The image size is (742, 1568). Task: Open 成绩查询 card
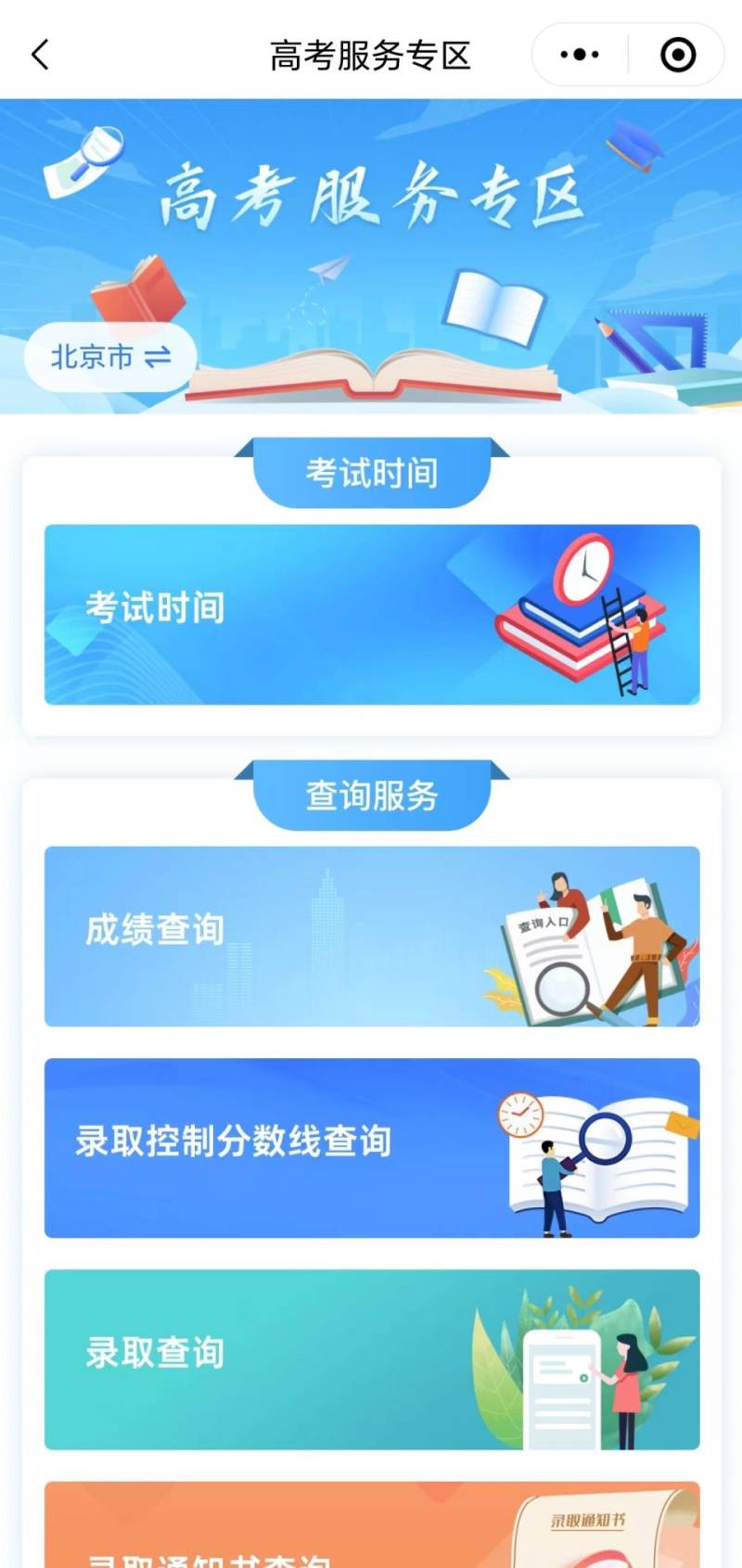click(372, 936)
